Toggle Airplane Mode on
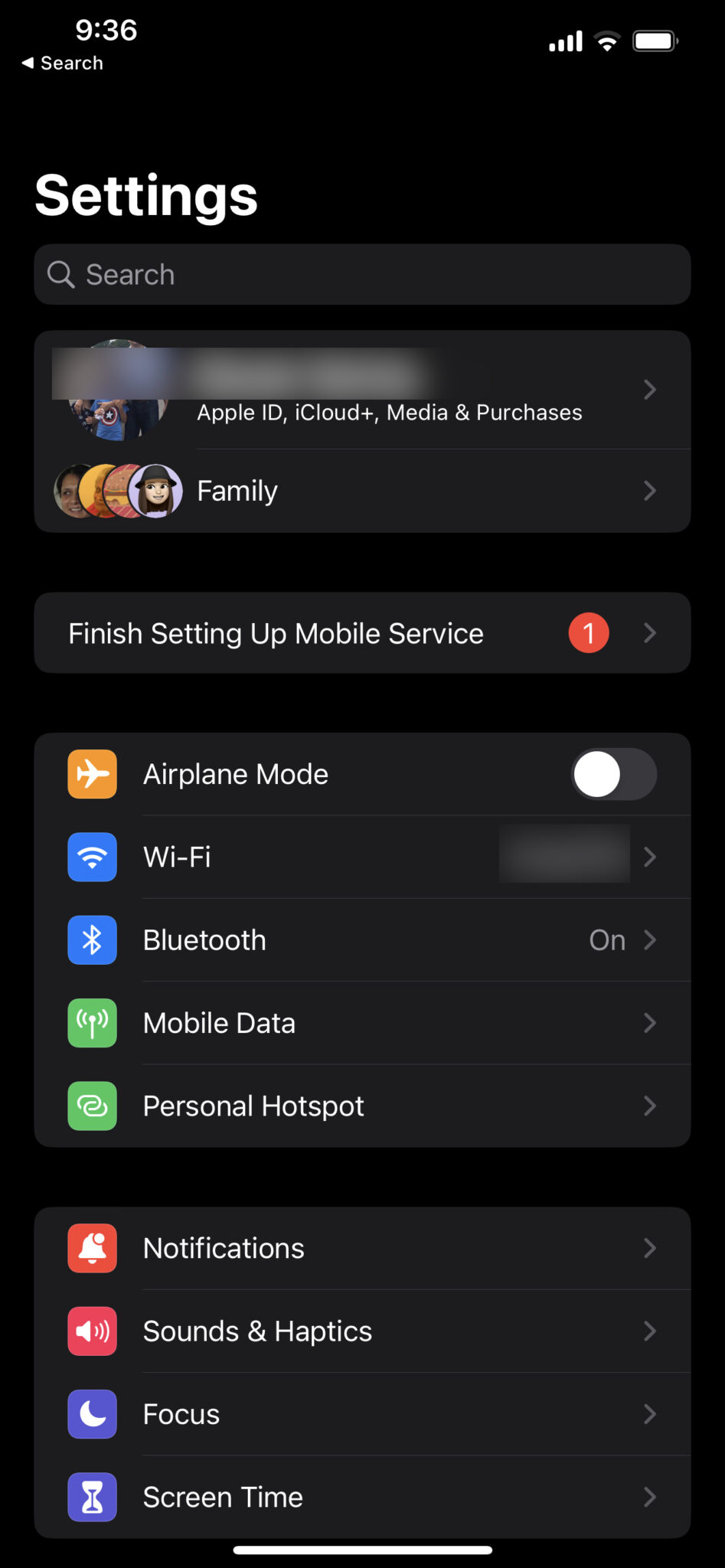This screenshot has height=1568, width=725. [x=614, y=773]
